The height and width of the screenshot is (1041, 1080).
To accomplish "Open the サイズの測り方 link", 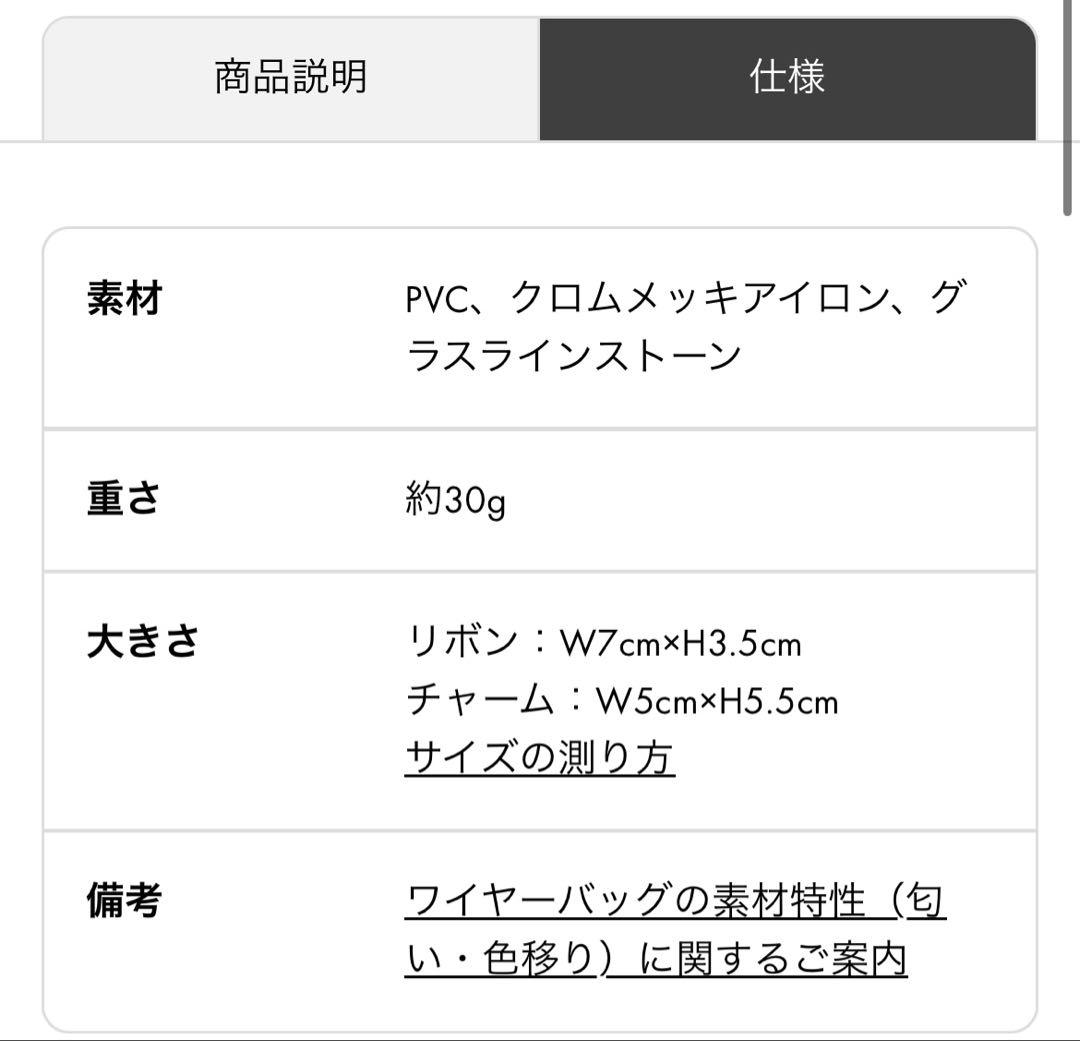I will pos(540,758).
